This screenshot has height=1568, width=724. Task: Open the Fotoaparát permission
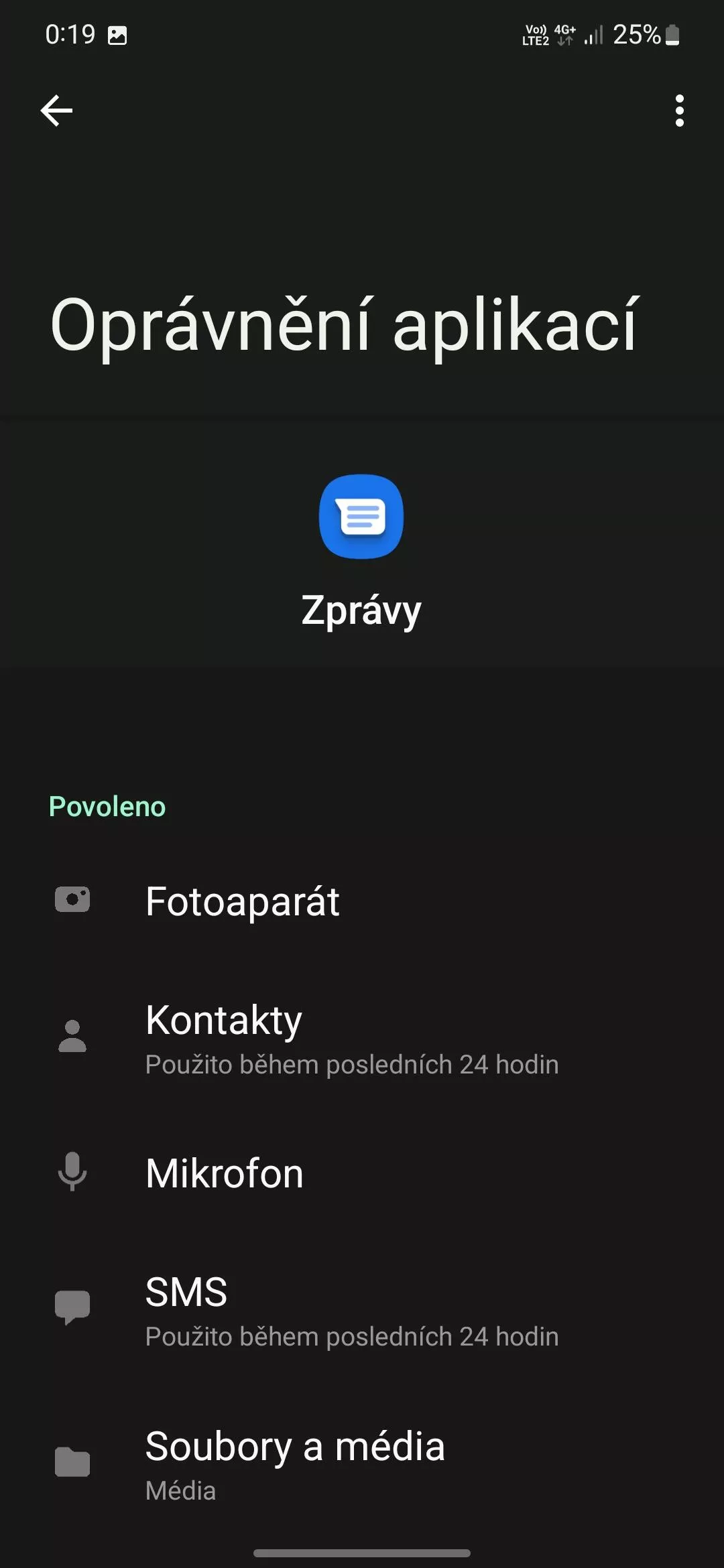pos(362,901)
